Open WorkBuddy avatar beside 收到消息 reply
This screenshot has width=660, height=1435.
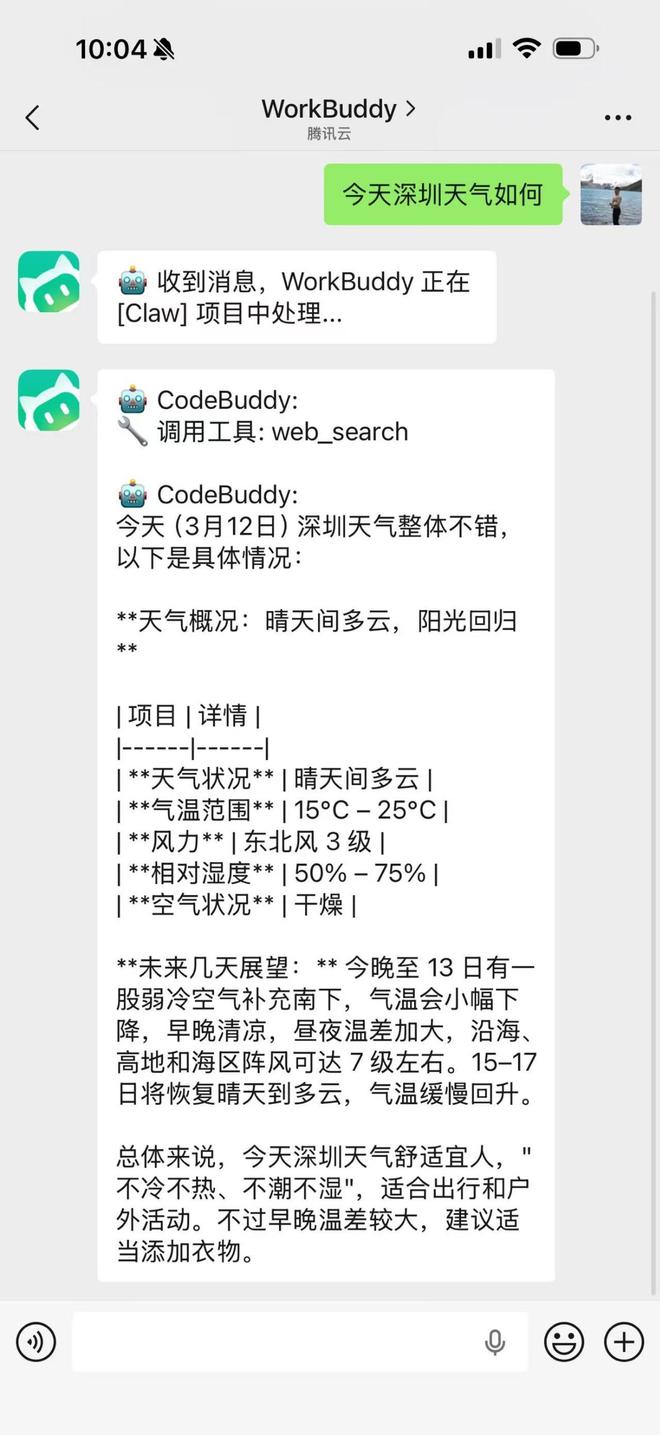pyautogui.click(x=49, y=282)
